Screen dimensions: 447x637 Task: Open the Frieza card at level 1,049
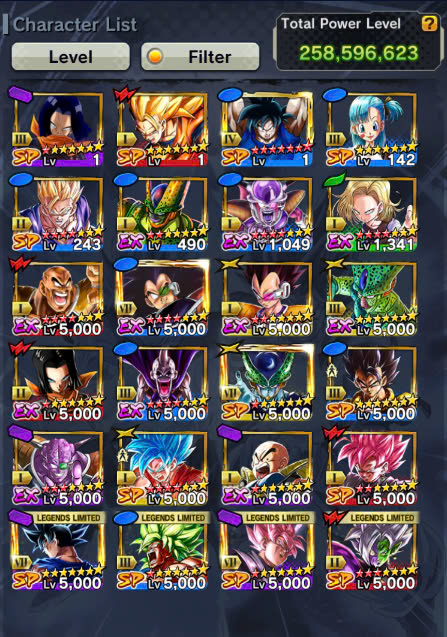(266, 213)
